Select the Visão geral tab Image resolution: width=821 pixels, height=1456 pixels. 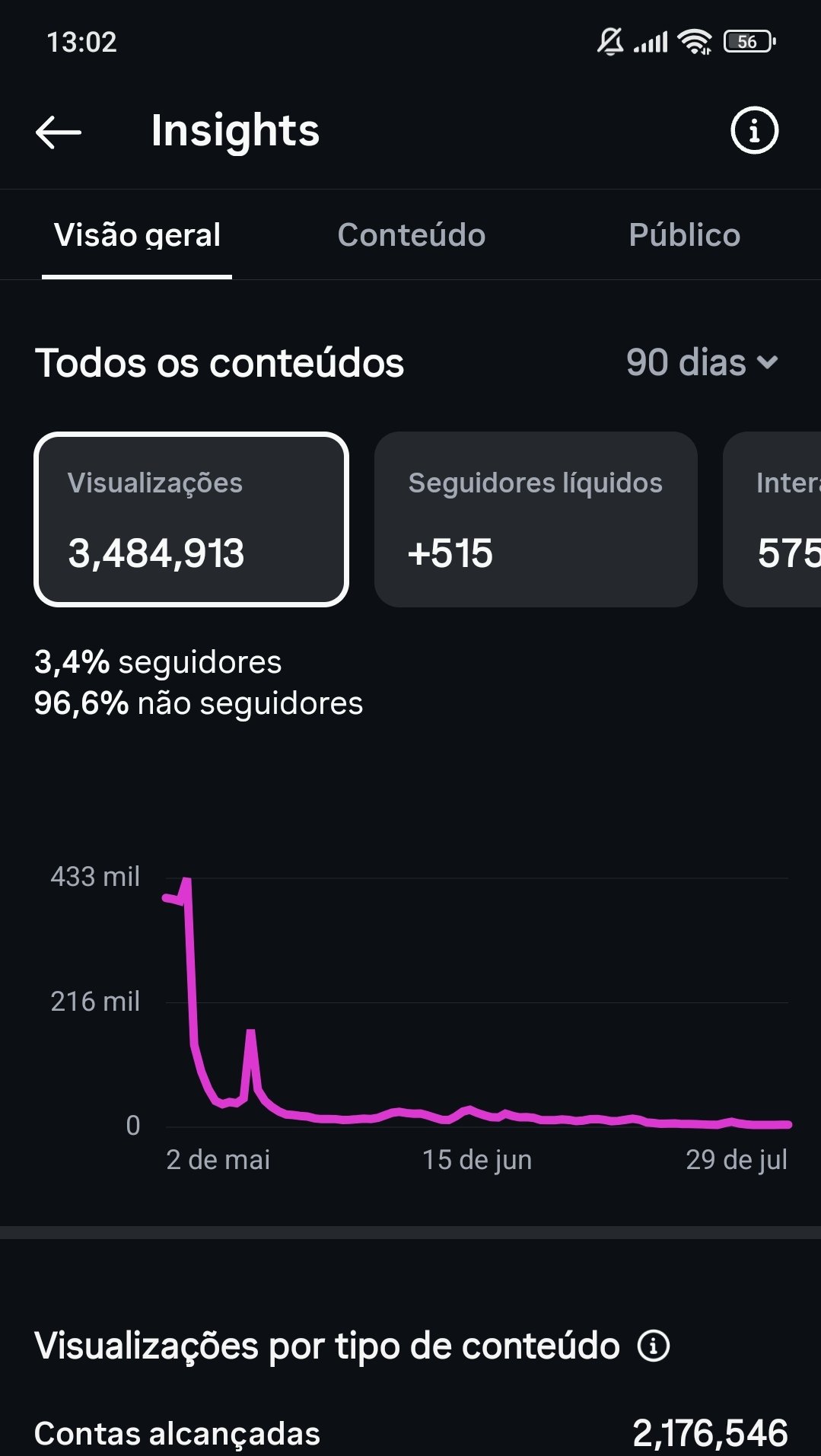137,235
